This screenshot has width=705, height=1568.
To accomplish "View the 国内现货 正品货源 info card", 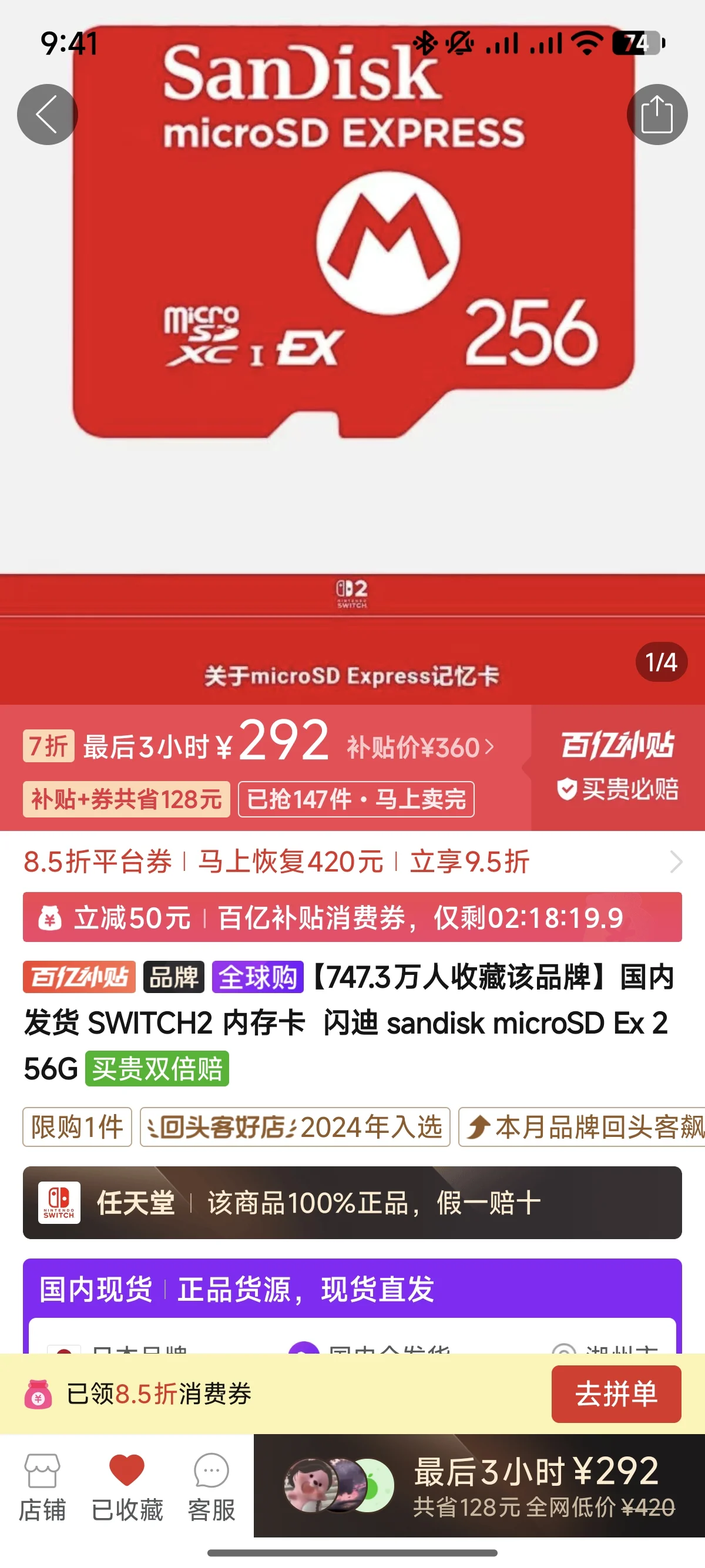I will pyautogui.click(x=352, y=1288).
